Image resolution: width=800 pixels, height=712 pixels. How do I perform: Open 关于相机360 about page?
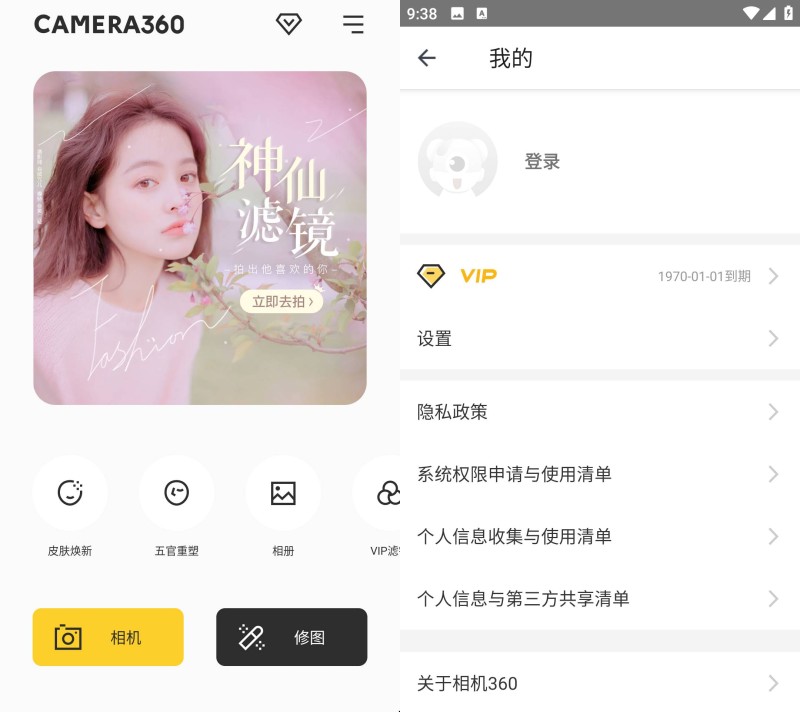(x=598, y=684)
